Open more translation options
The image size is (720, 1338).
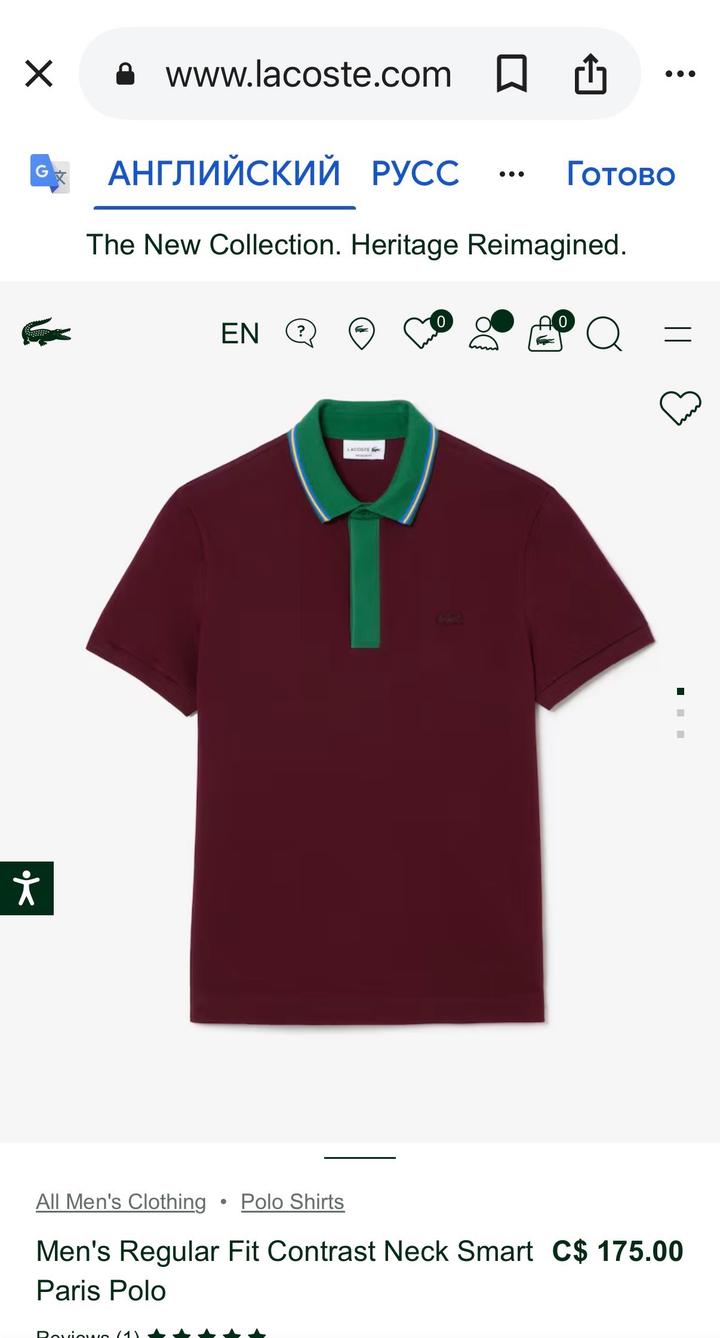[511, 174]
